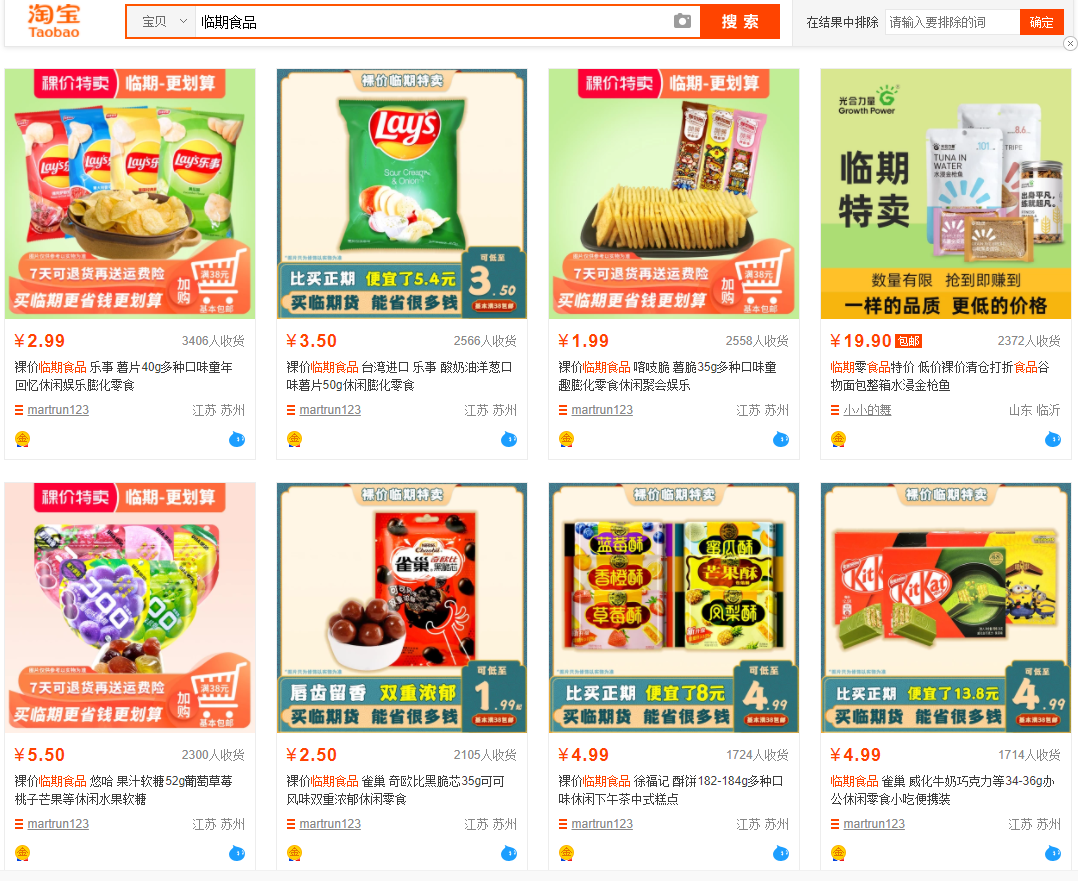Image resolution: width=1078 pixels, height=881 pixels.
Task: Tap the search box with 临期食品
Action: point(430,22)
